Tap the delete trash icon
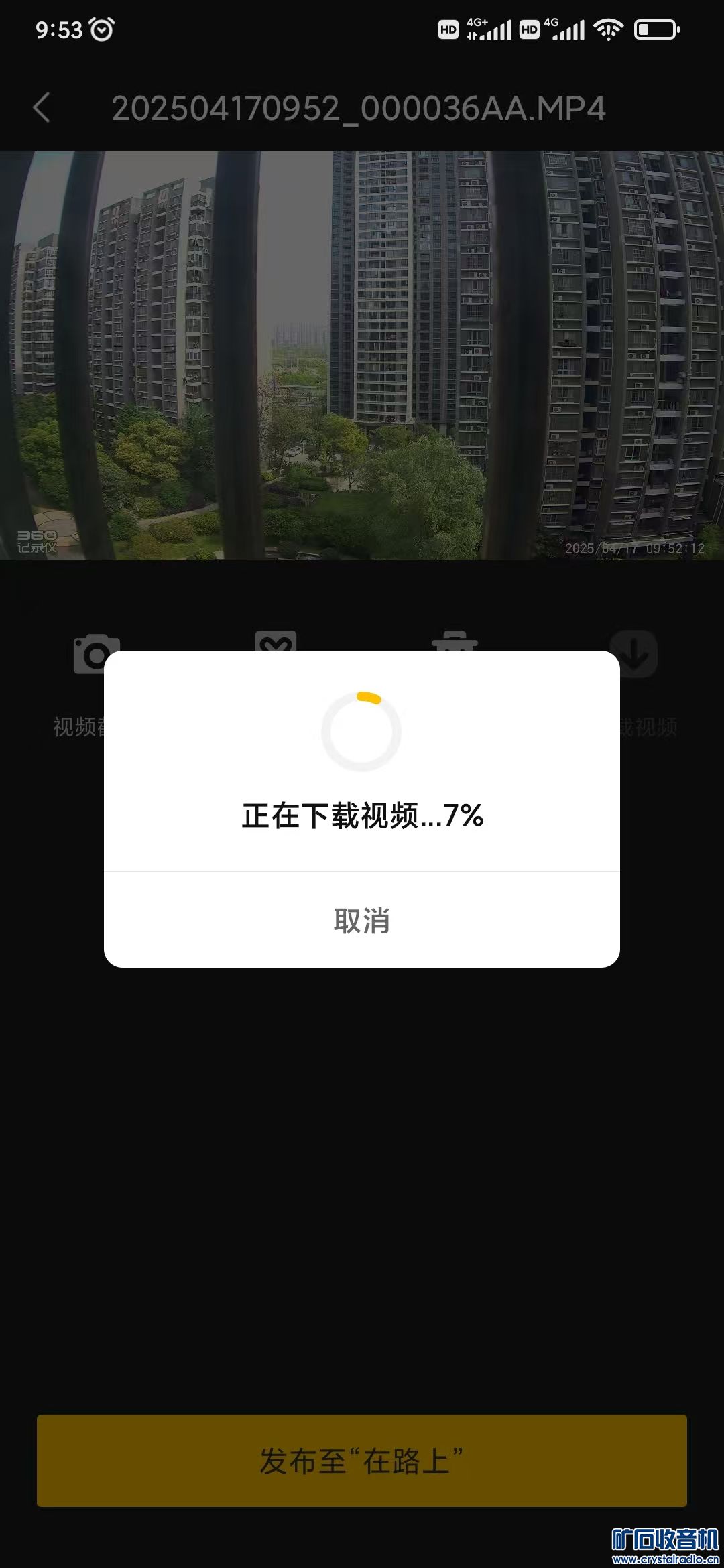 point(455,640)
